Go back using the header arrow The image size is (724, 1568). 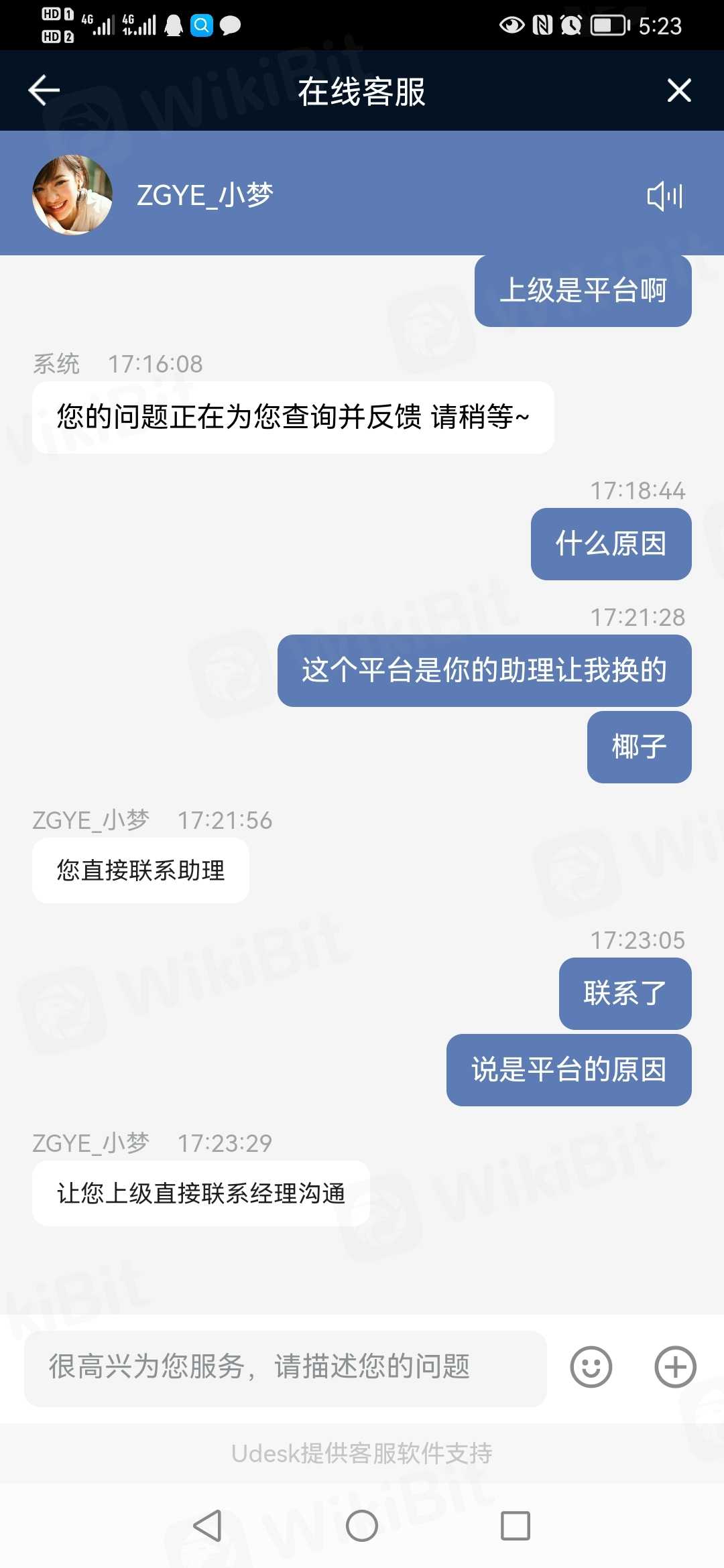click(x=44, y=90)
